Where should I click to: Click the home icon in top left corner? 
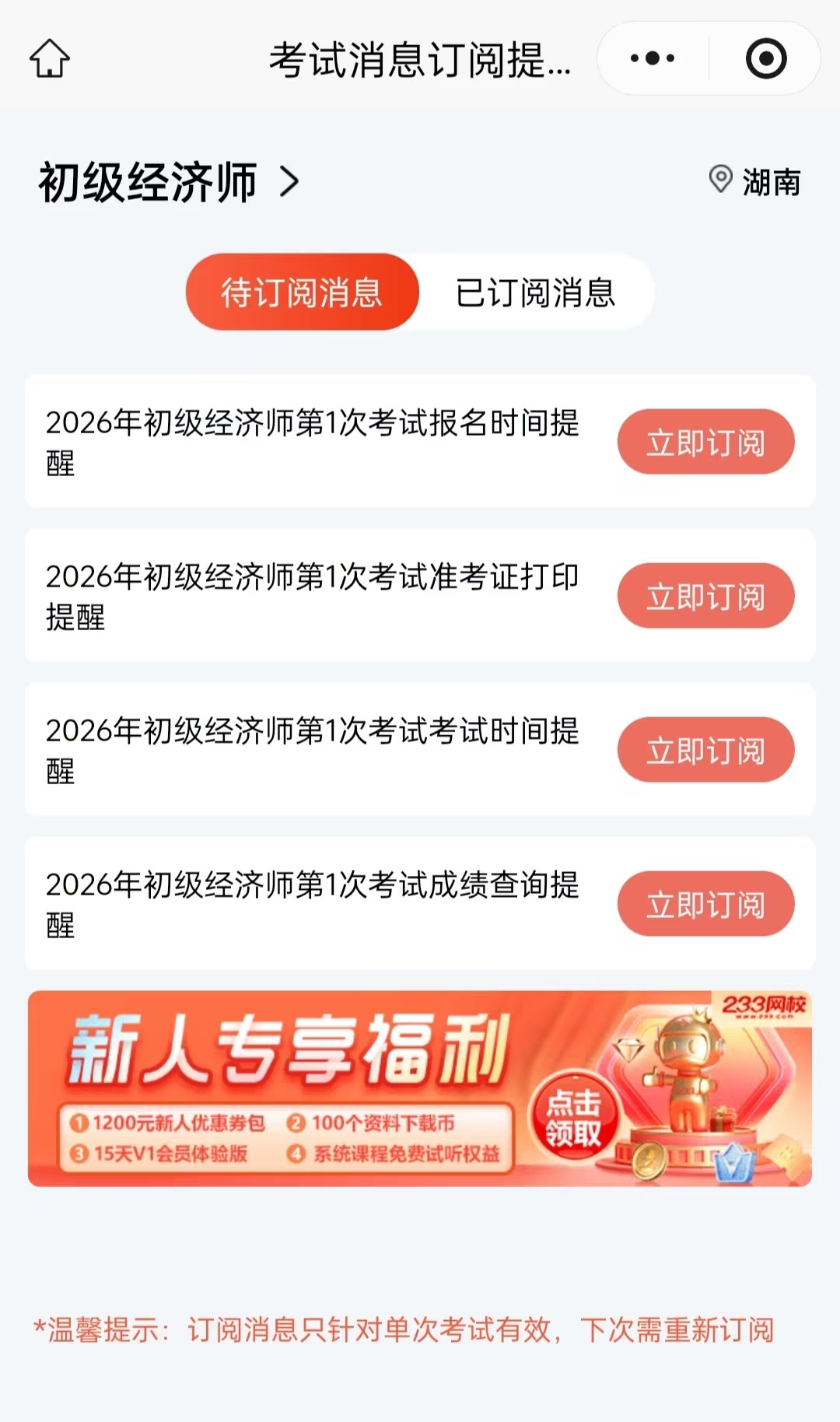(x=50, y=58)
